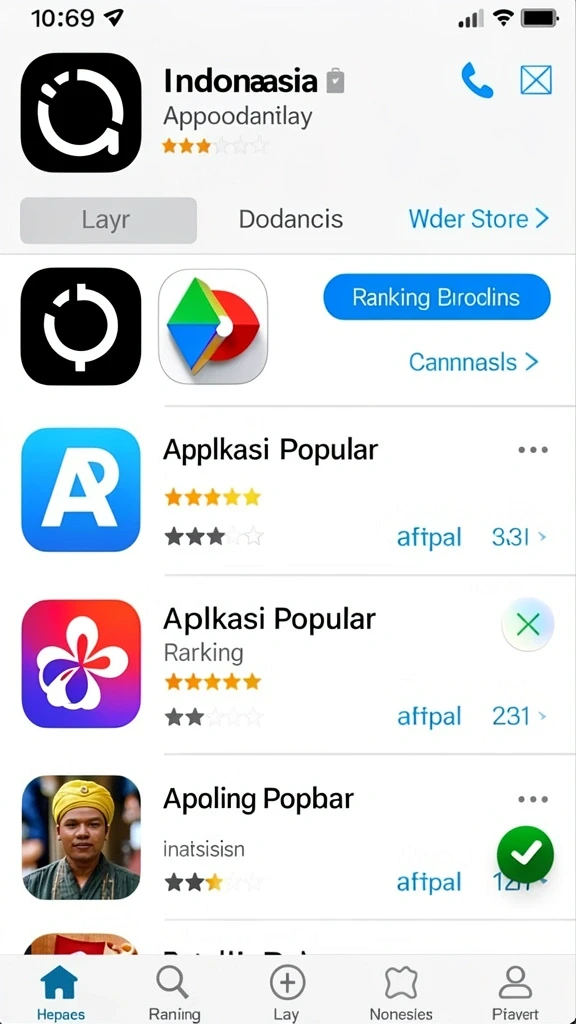576x1024 pixels.
Task: Open the Piavert profile tab
Action: coord(515,992)
